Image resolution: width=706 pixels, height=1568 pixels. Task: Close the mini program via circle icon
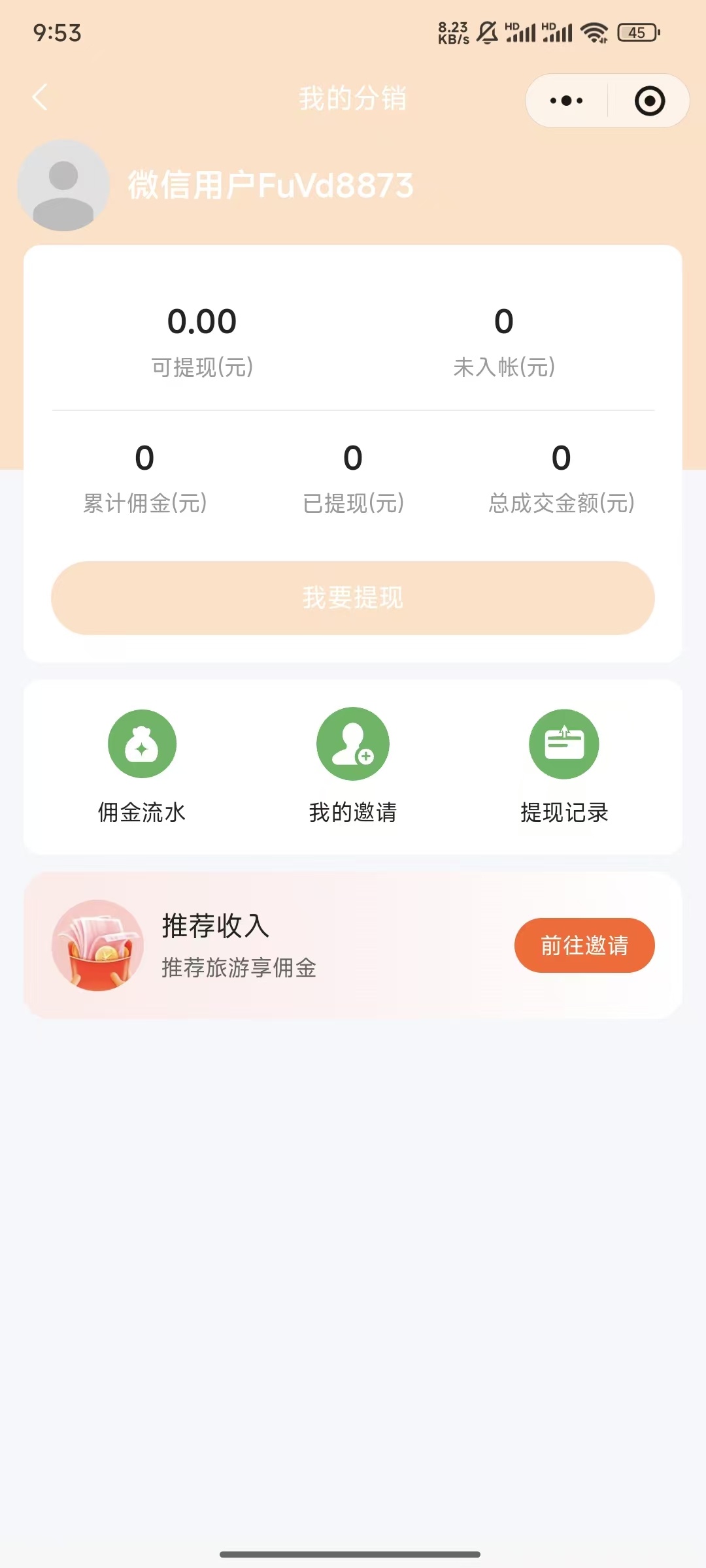(650, 101)
